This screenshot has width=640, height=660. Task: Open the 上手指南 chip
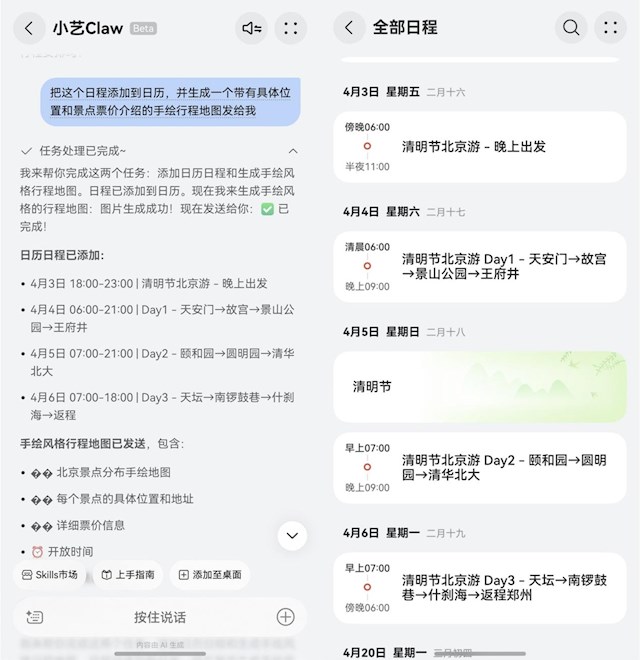pyautogui.click(x=128, y=575)
